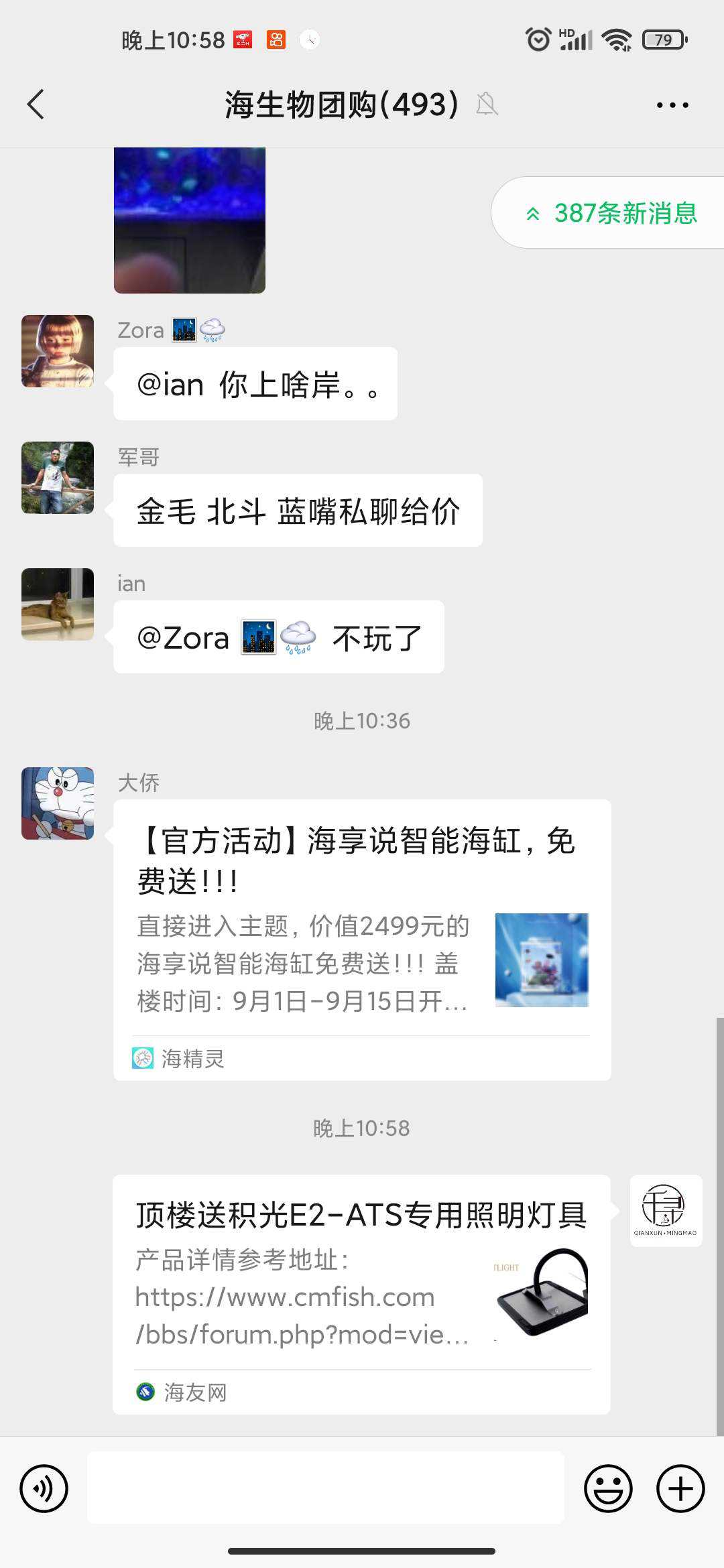View 军哥's profile avatar
Viewport: 724px width, 1568px height.
[x=58, y=478]
